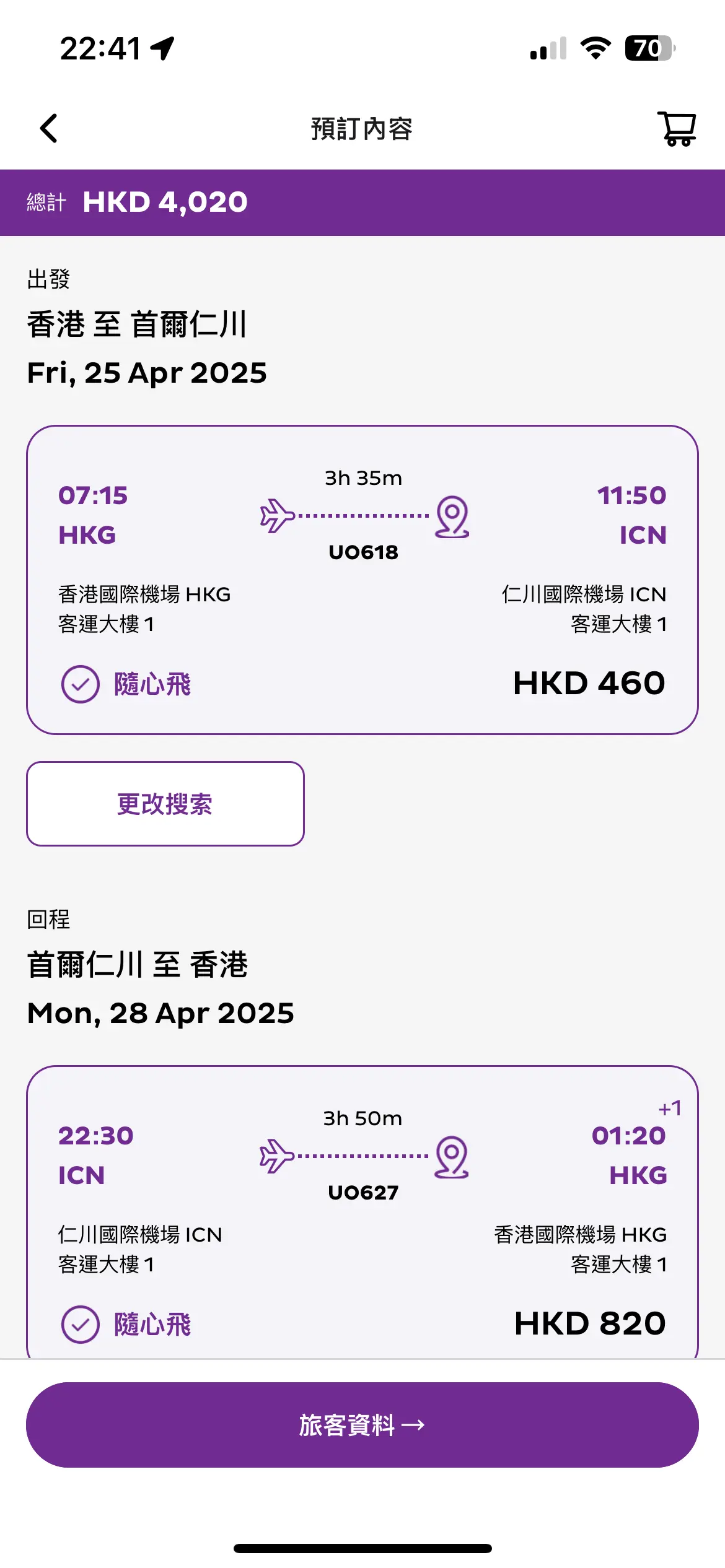
Task: Click the 出發 section label
Action: [x=48, y=280]
